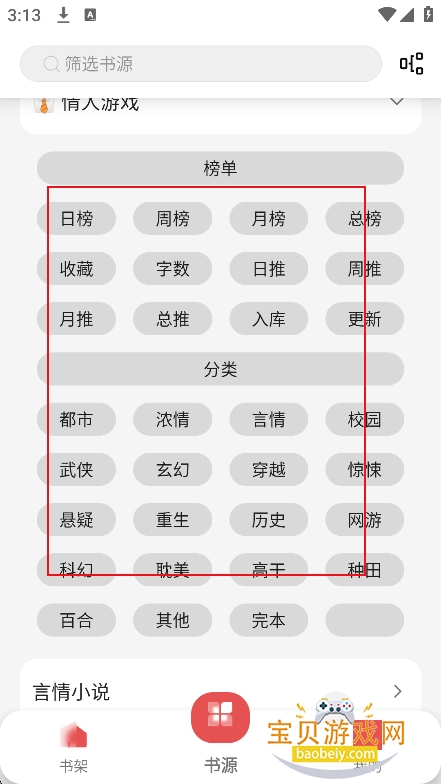Open the 收藏 ranking

pyautogui.click(x=76, y=268)
